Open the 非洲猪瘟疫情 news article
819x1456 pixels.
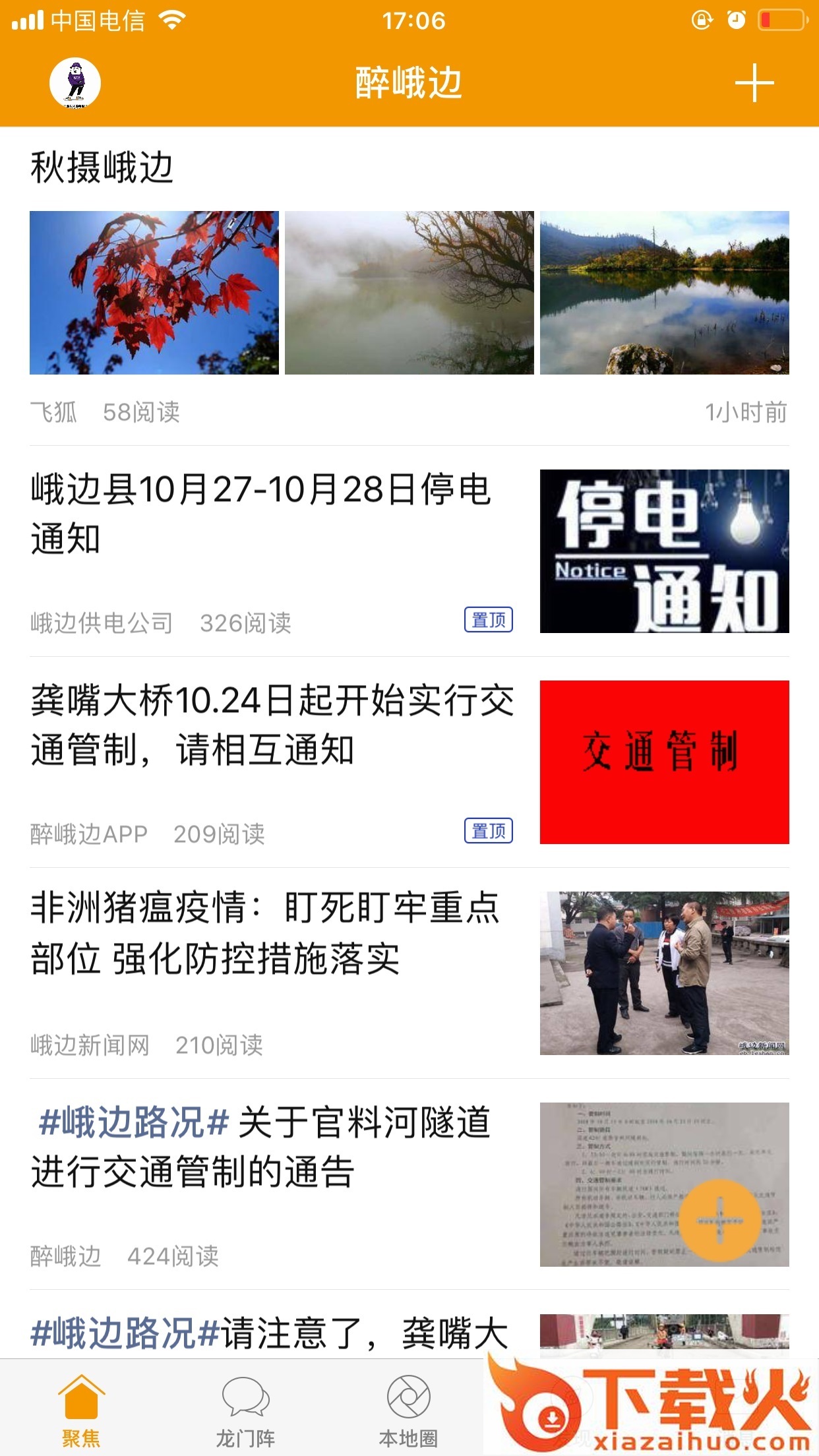(x=265, y=932)
